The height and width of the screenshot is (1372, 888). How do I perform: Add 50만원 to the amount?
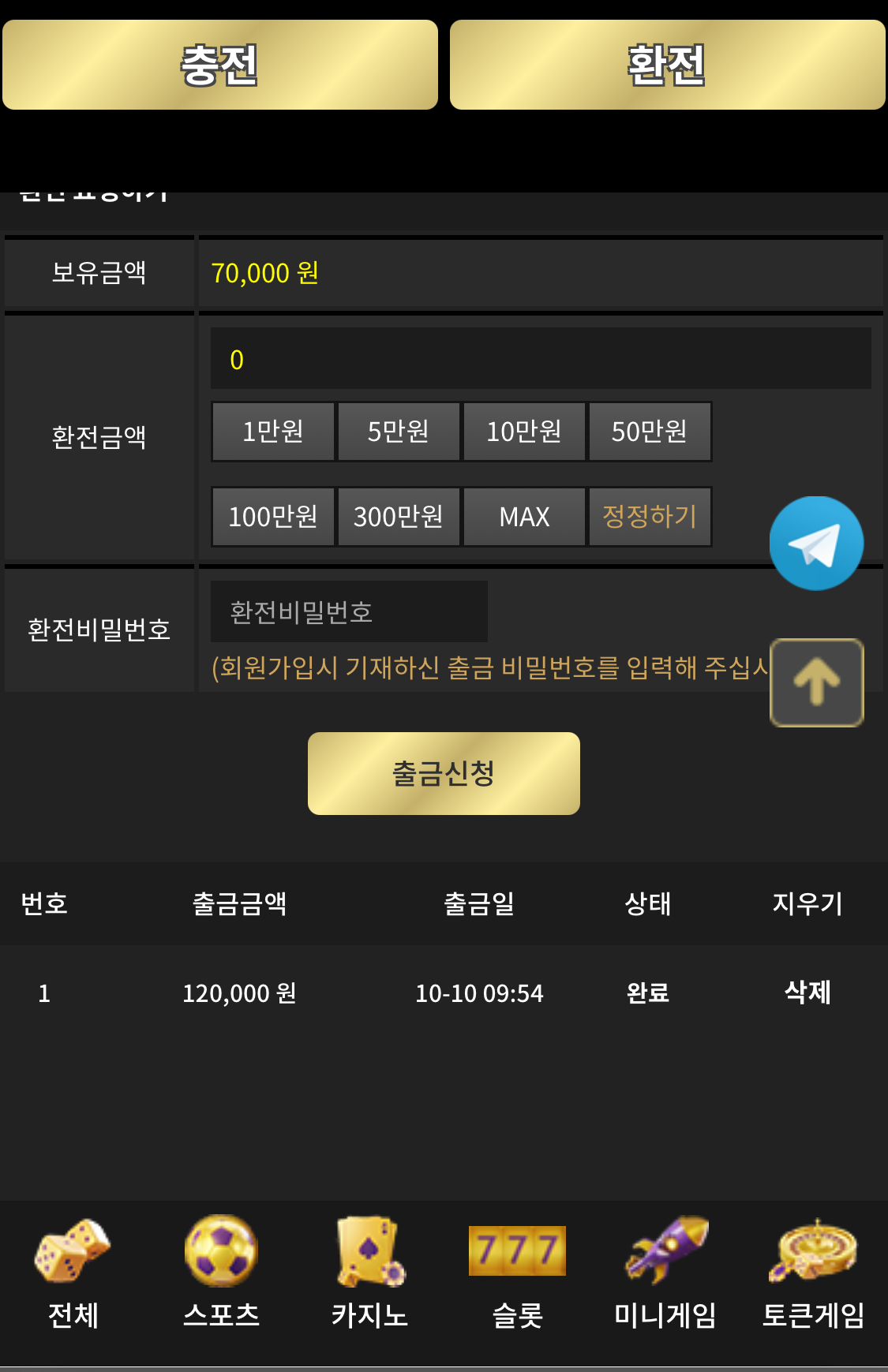coord(649,432)
